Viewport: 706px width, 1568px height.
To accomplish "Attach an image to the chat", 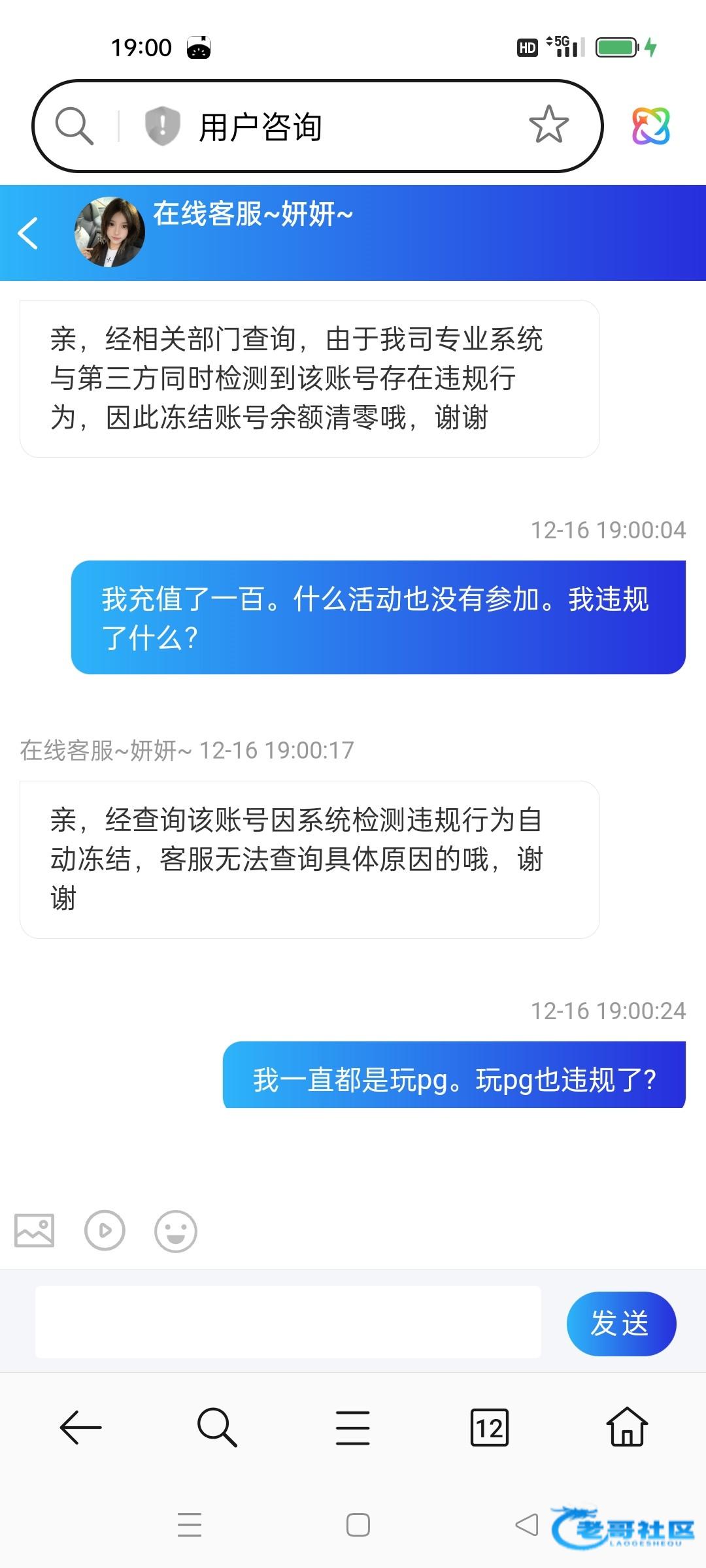I will [x=35, y=1231].
